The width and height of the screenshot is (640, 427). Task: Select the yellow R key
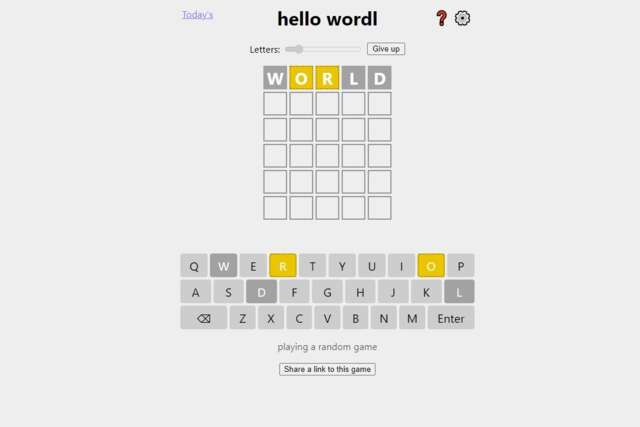tap(283, 265)
